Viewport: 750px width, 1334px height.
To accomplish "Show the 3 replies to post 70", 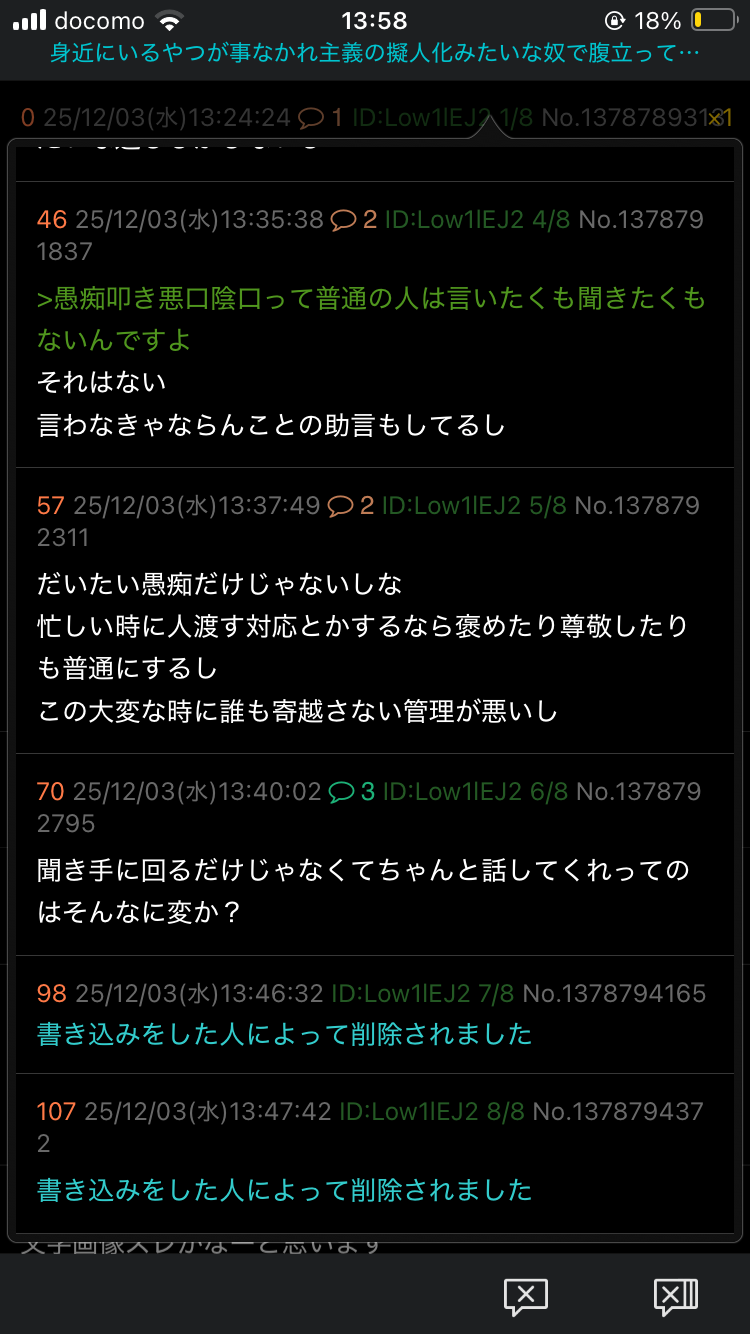I will (x=351, y=791).
